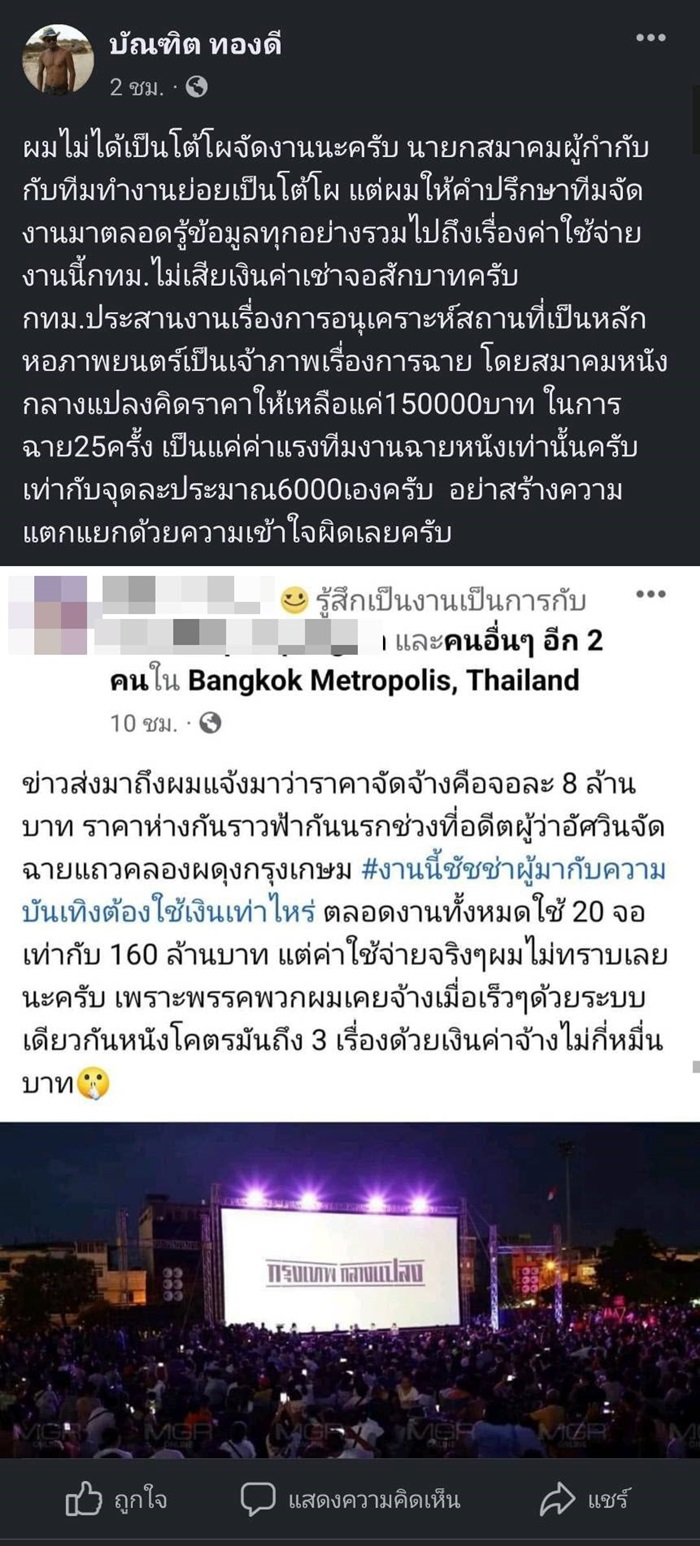Open the overflow menu of บัณฑิต ทองดี's post
This screenshot has height=1546, width=700.
point(650,39)
